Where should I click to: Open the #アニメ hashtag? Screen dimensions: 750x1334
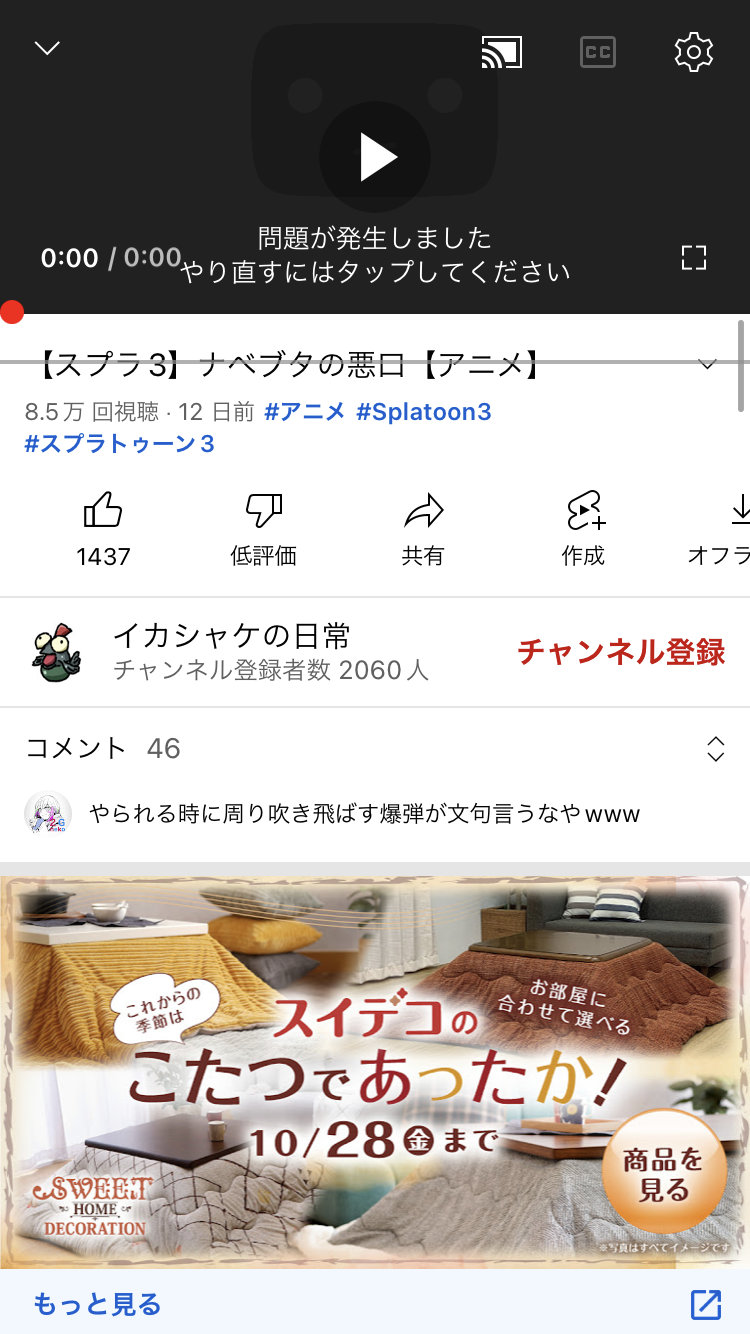point(305,412)
